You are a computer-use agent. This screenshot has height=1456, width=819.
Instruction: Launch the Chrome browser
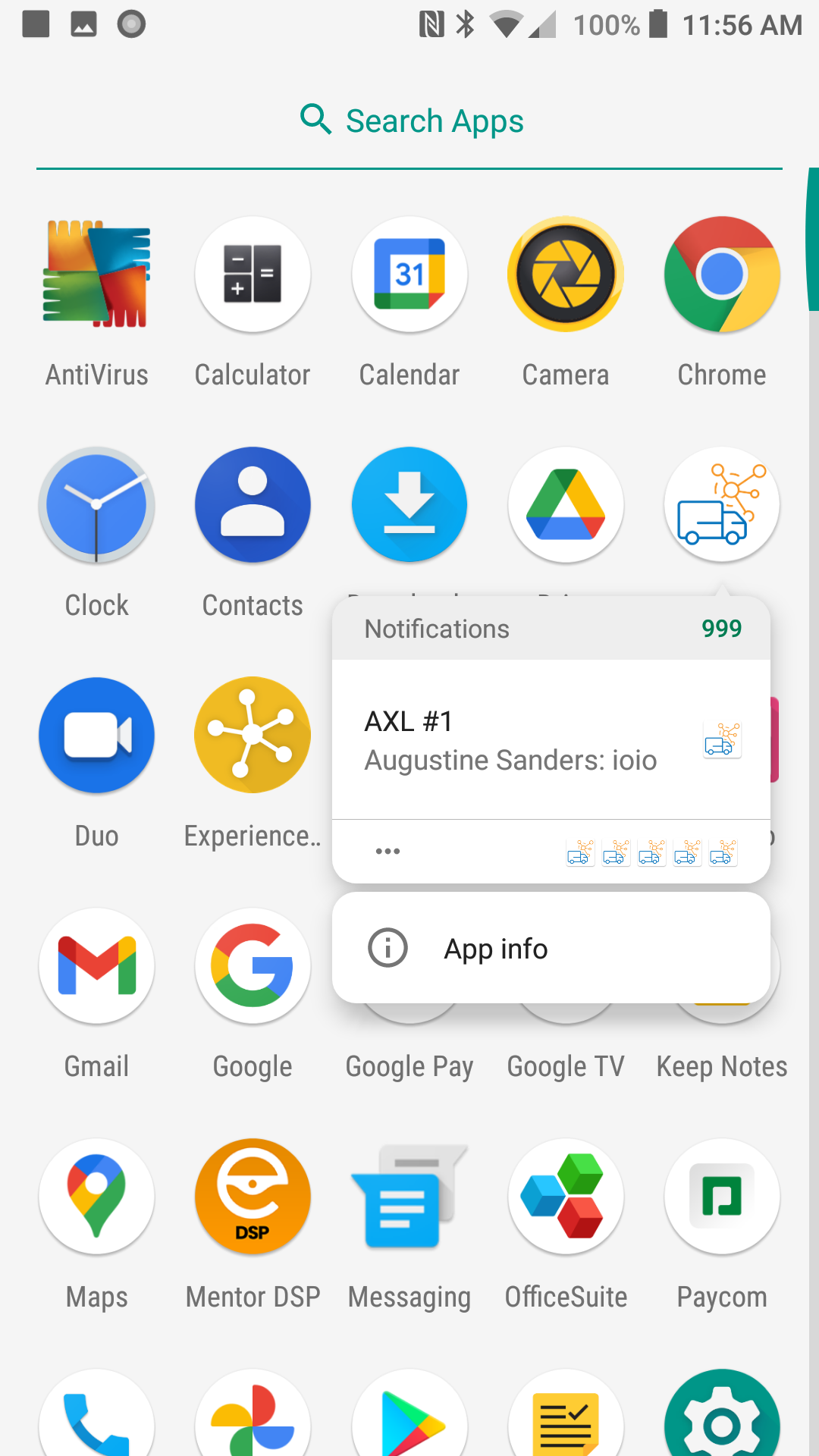pyautogui.click(x=721, y=274)
